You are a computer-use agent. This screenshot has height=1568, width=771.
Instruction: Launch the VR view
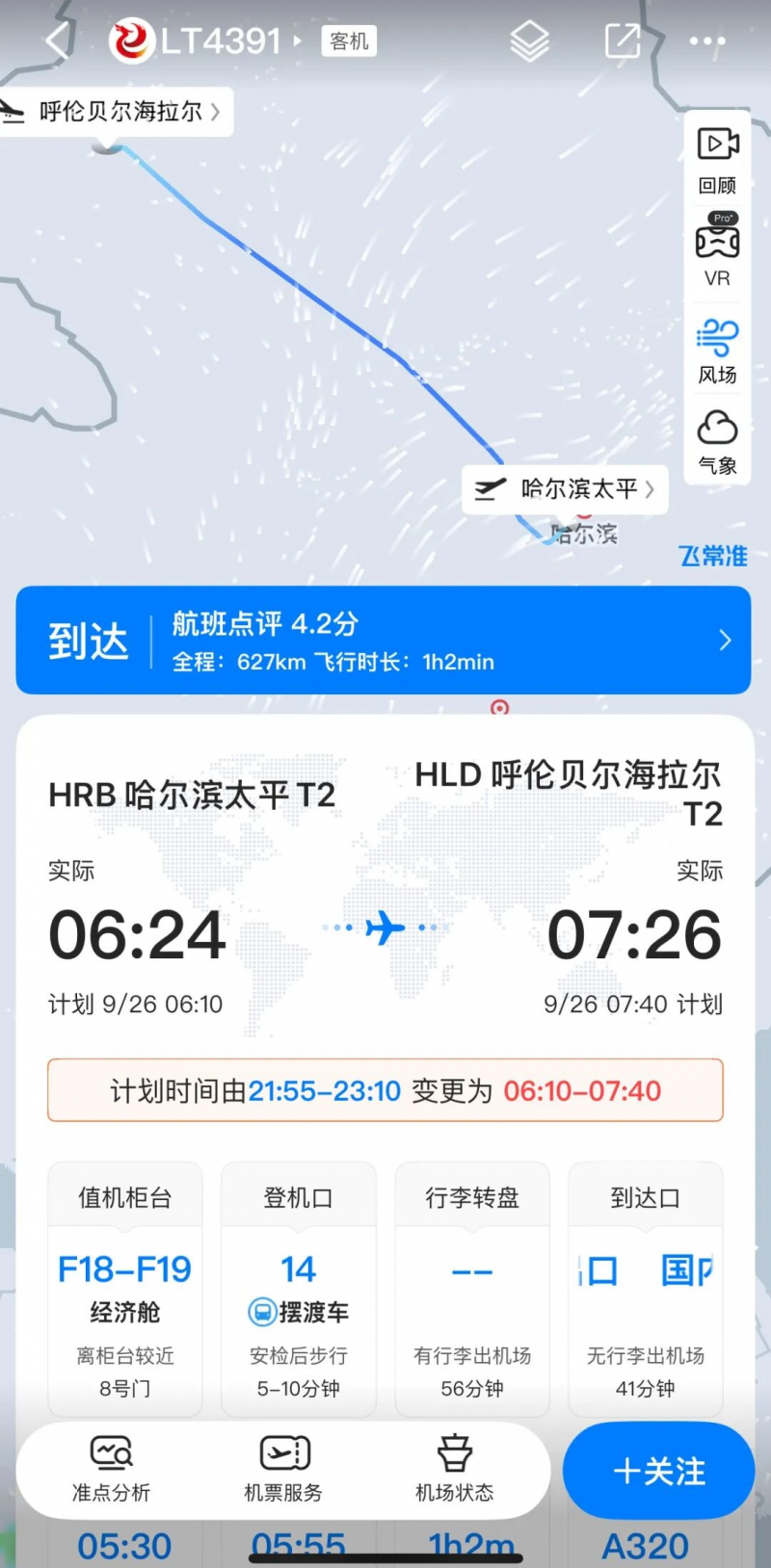[x=717, y=250]
